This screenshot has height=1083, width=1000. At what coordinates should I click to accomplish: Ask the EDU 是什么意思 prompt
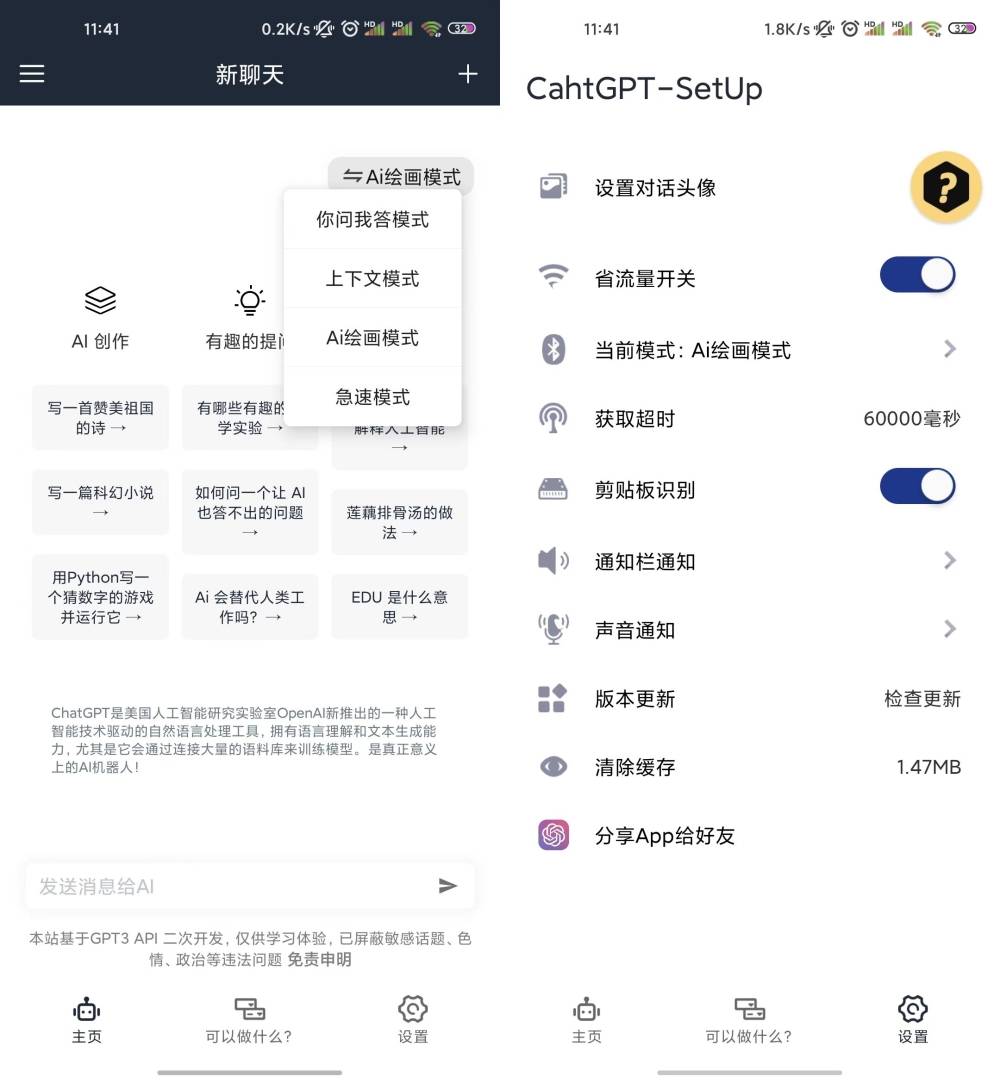399,607
